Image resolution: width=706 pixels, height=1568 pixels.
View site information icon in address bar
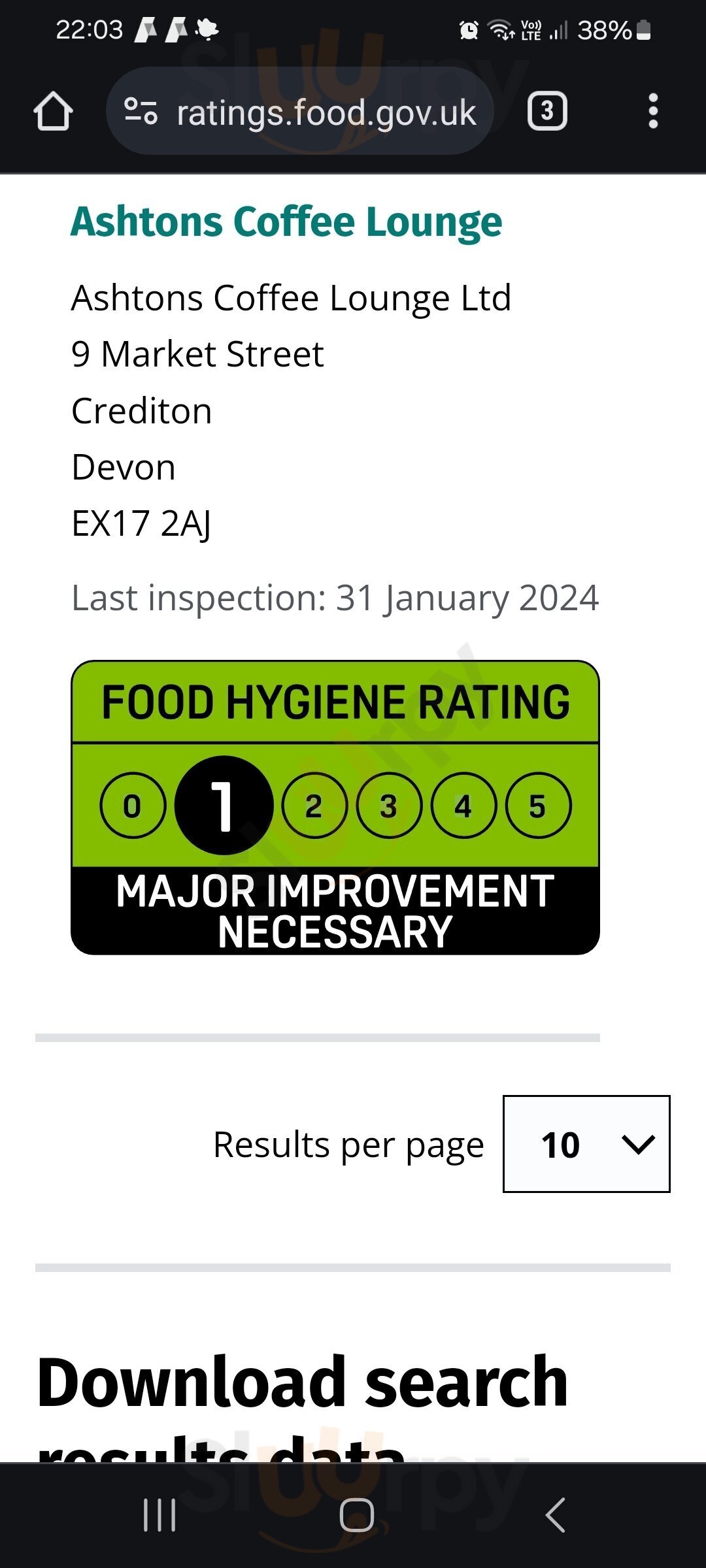(x=141, y=112)
